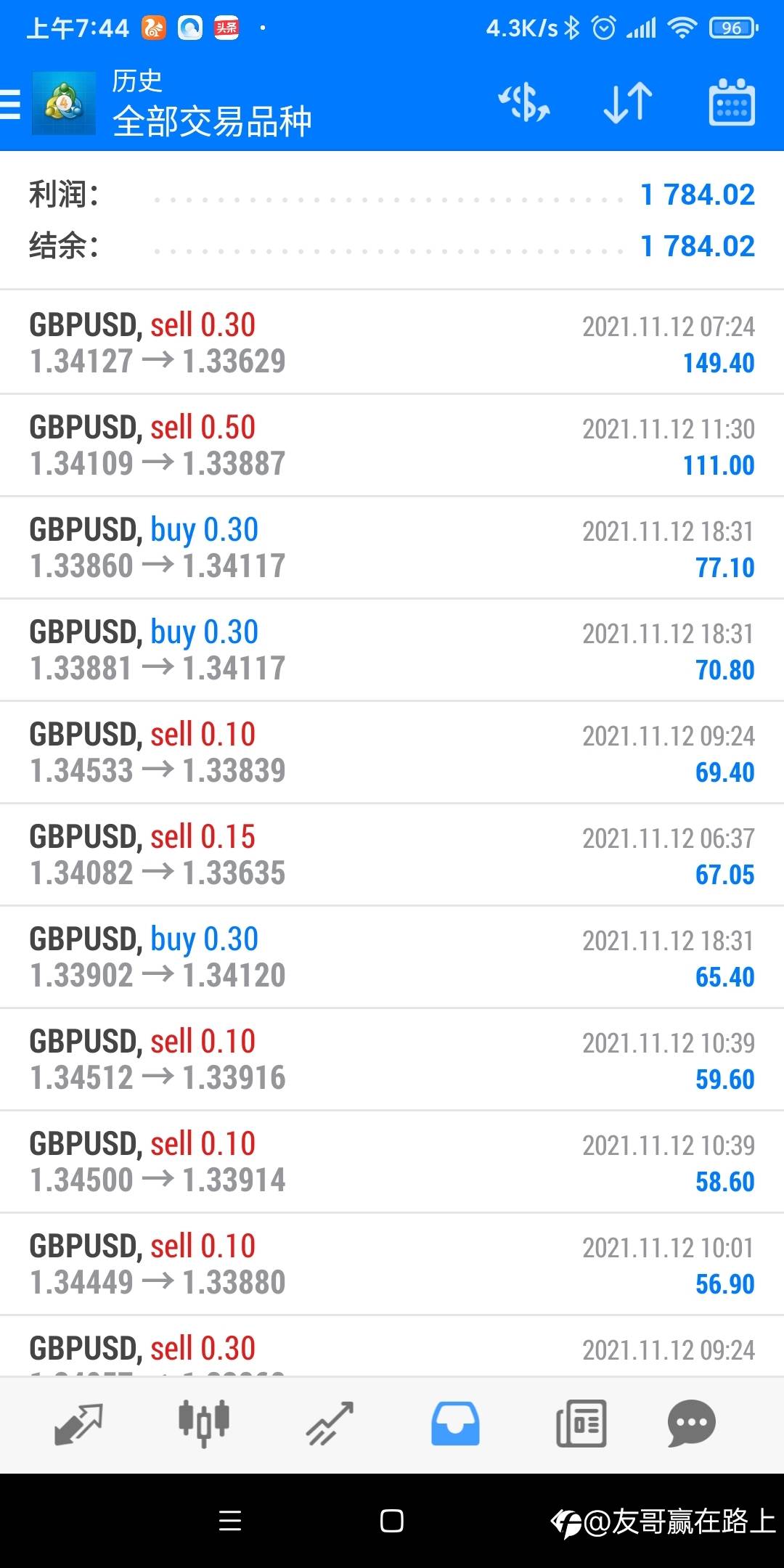Switch to the News tab
Viewport: 784px width, 1568px height.
tap(581, 1424)
